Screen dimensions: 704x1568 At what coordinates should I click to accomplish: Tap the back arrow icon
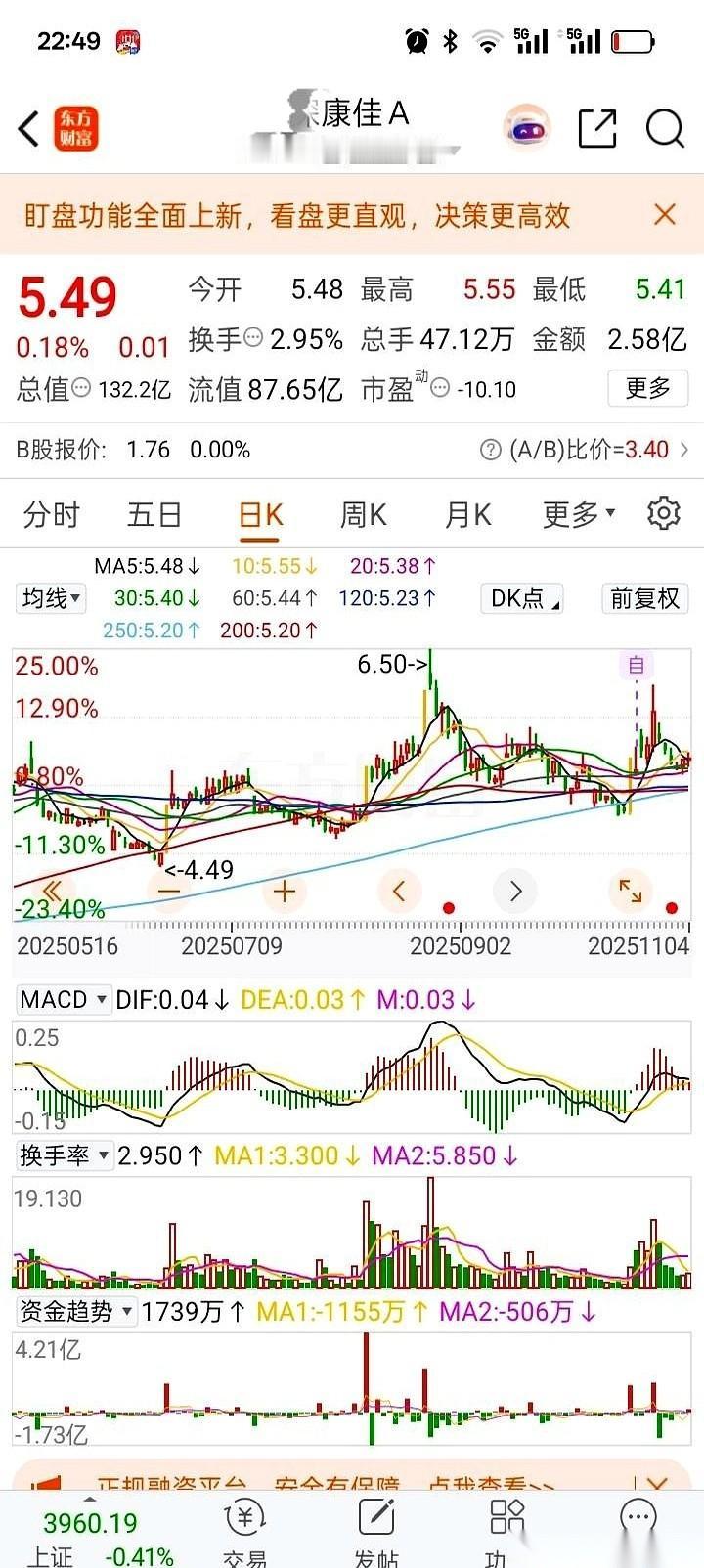point(26,128)
